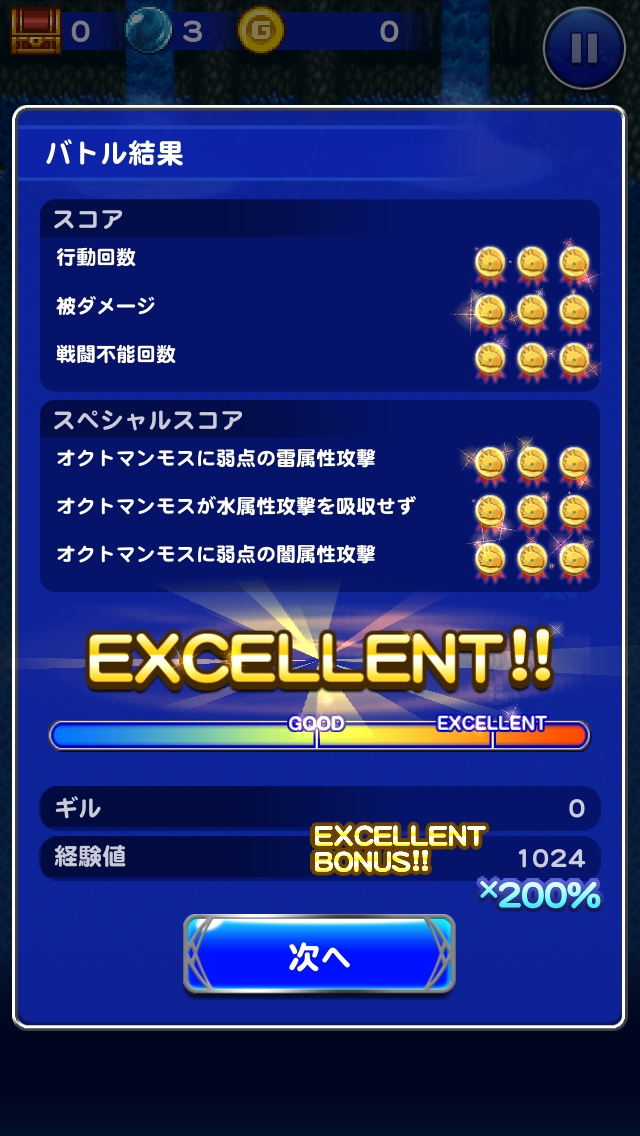Image resolution: width=640 pixels, height=1136 pixels.
Task: Pause the game with the pause icon
Action: (584, 47)
